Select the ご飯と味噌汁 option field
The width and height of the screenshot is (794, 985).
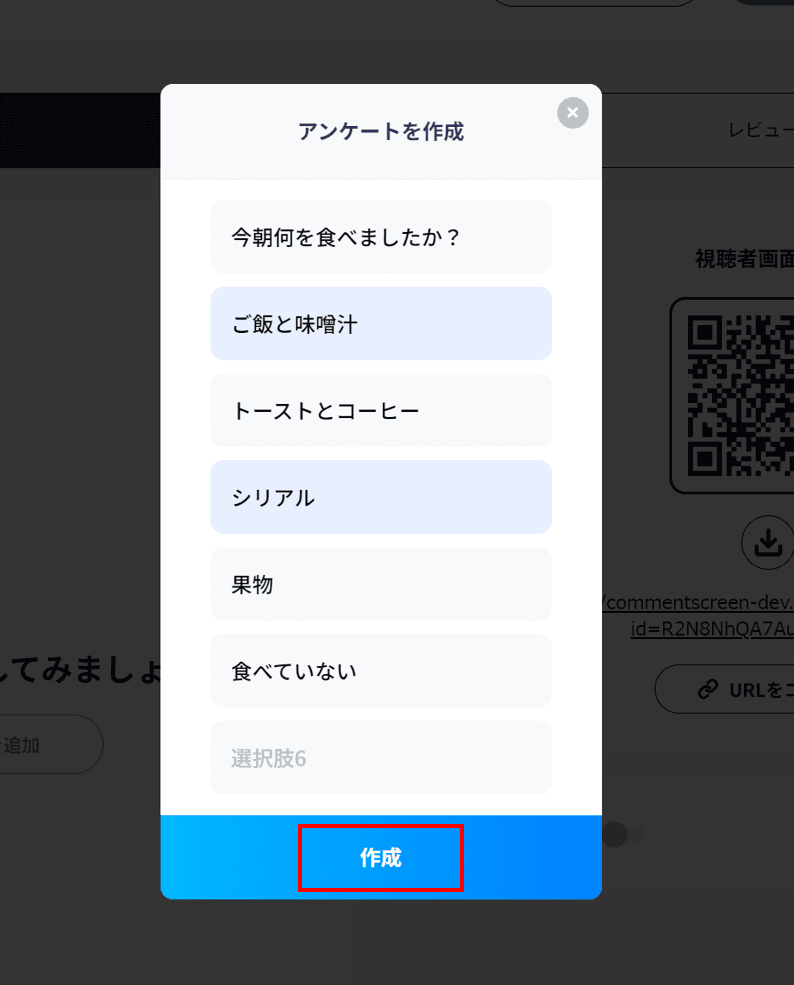(x=381, y=324)
